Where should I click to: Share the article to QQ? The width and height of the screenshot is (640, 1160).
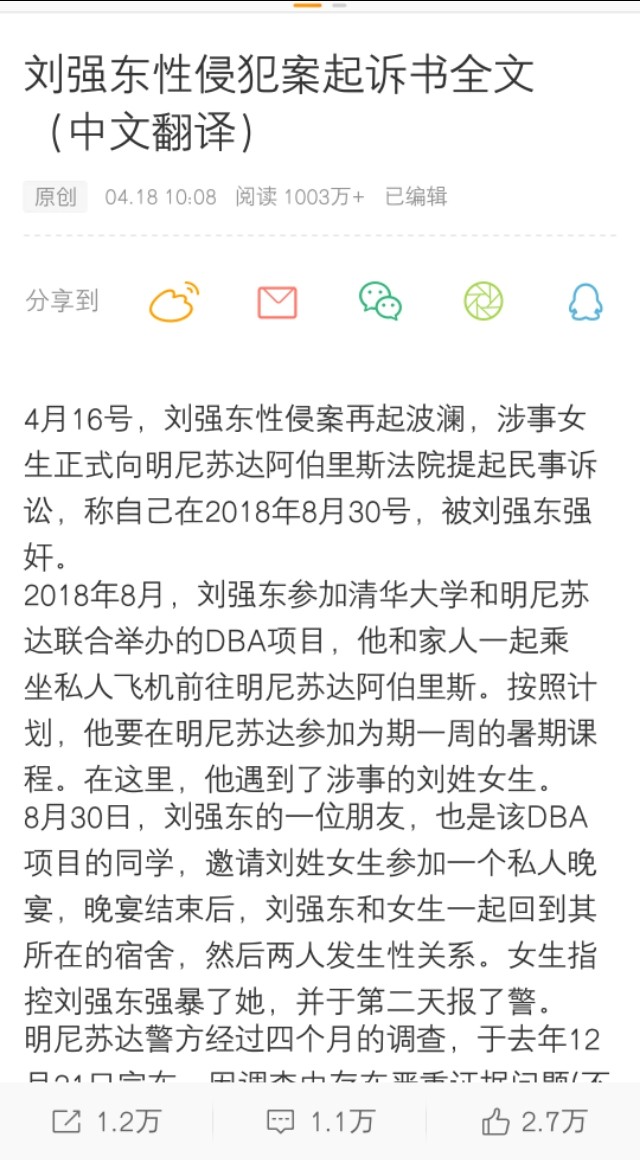point(585,301)
